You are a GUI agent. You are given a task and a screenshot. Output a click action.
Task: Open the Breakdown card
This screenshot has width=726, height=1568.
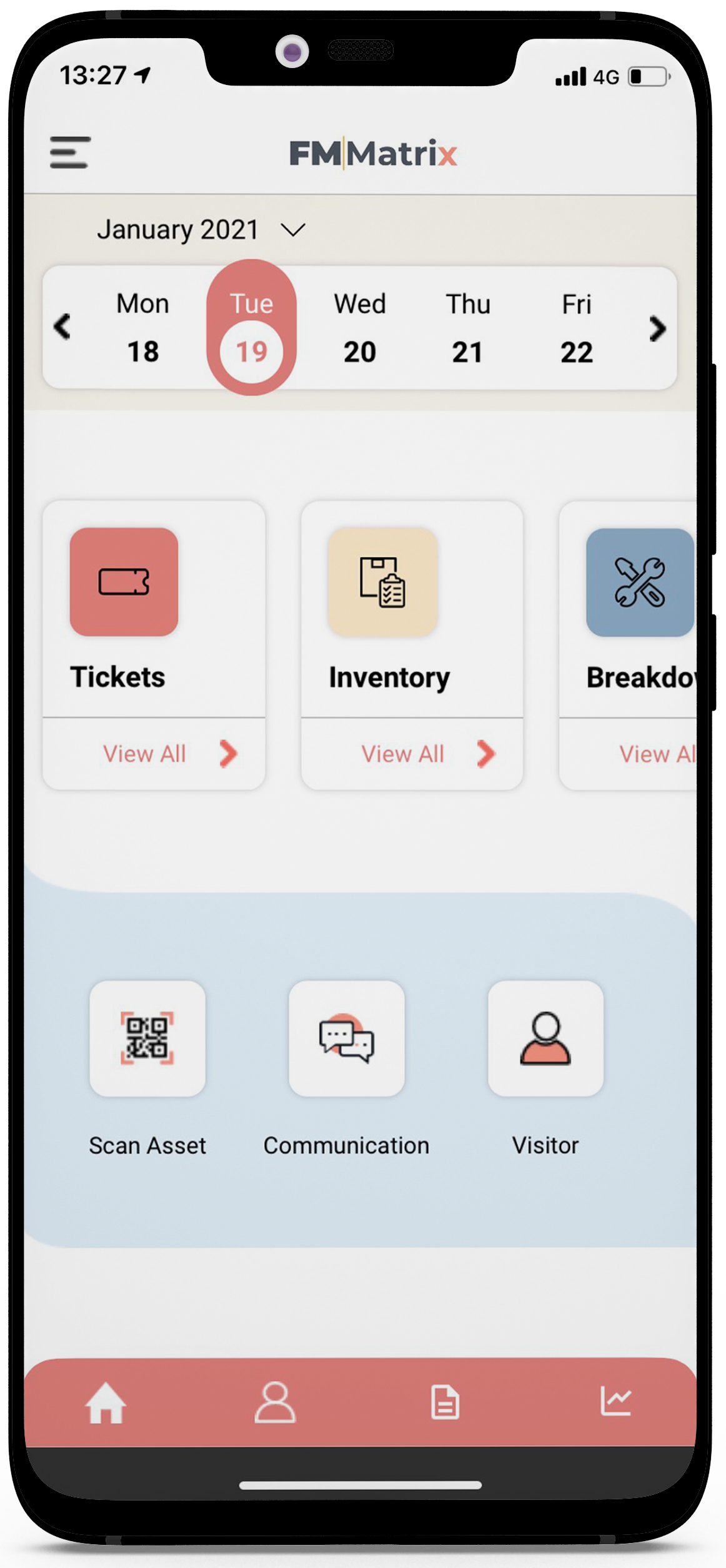pyautogui.click(x=628, y=609)
